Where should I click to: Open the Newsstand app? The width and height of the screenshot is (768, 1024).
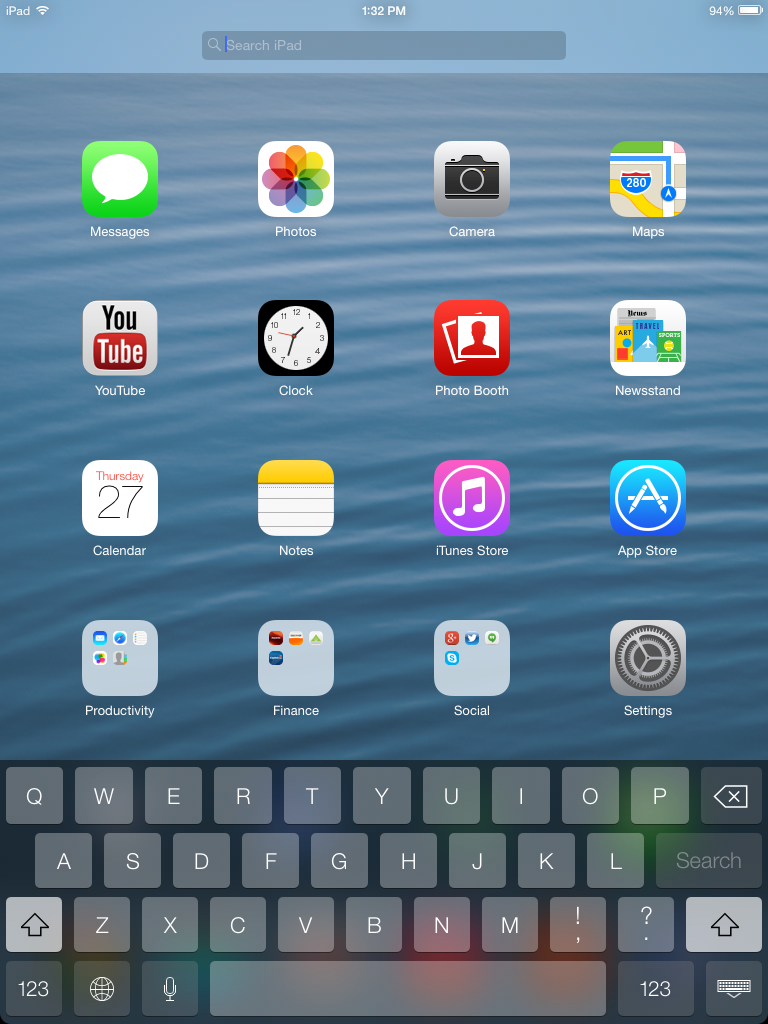[x=648, y=338]
